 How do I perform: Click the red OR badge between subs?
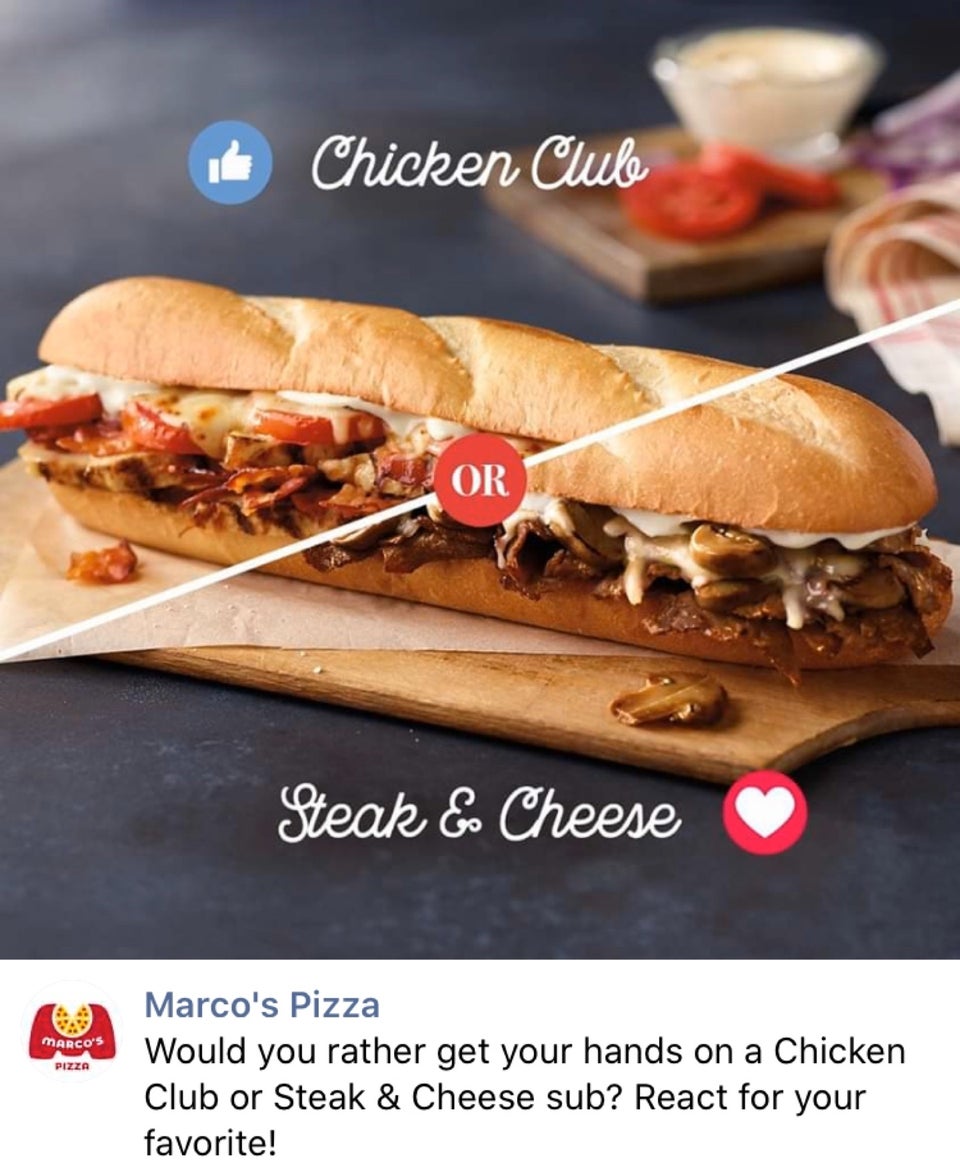pyautogui.click(x=482, y=481)
